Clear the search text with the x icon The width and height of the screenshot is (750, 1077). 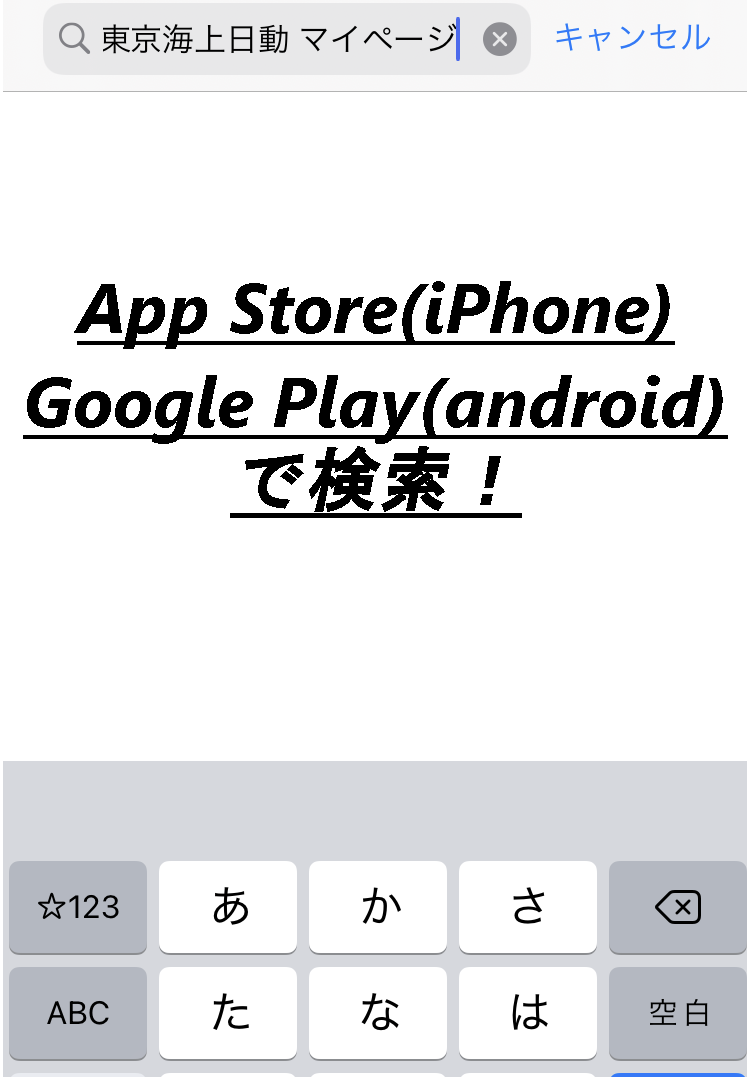499,40
